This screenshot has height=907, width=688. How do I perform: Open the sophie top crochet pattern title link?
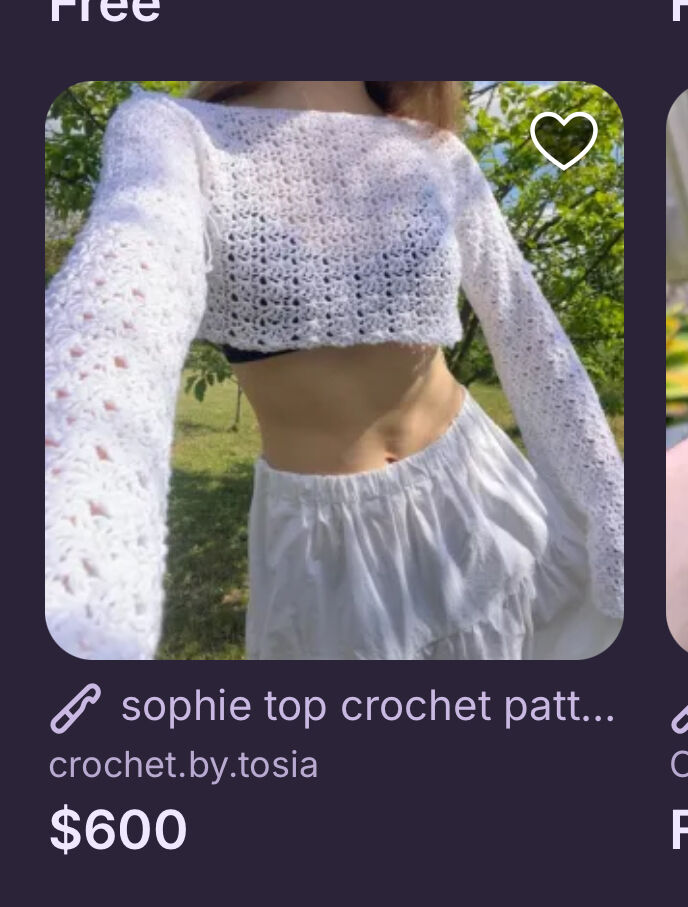click(366, 707)
